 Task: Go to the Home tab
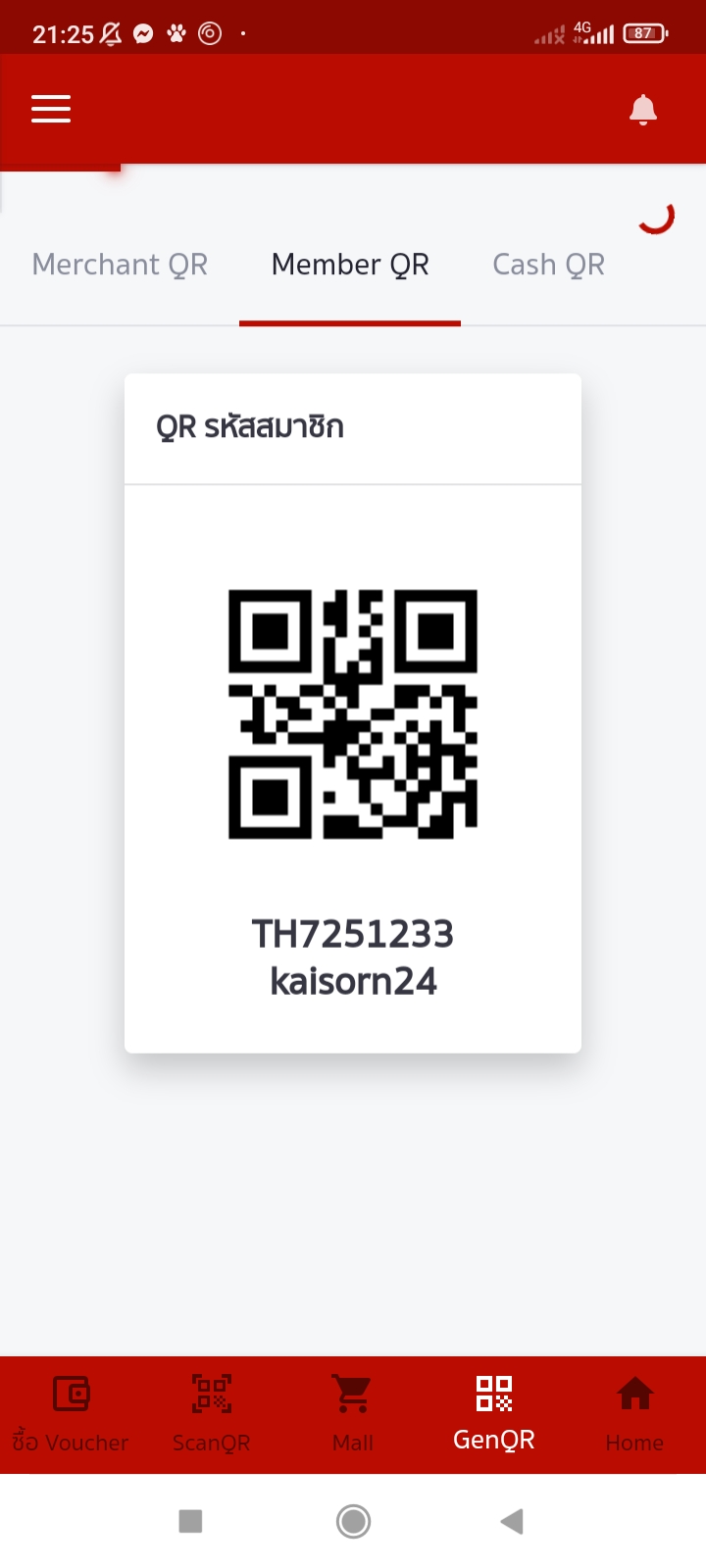(634, 1415)
